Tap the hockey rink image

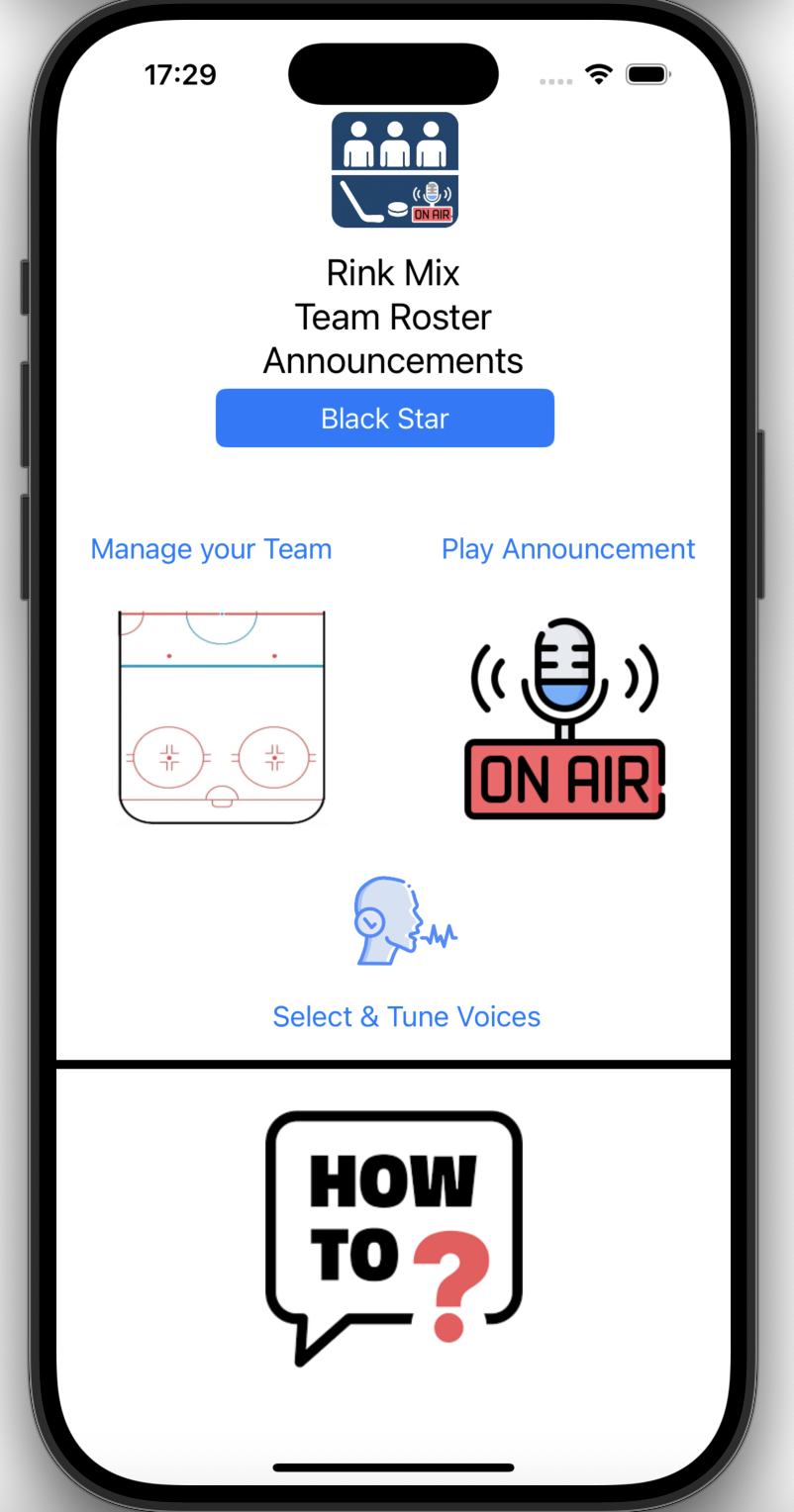222,717
